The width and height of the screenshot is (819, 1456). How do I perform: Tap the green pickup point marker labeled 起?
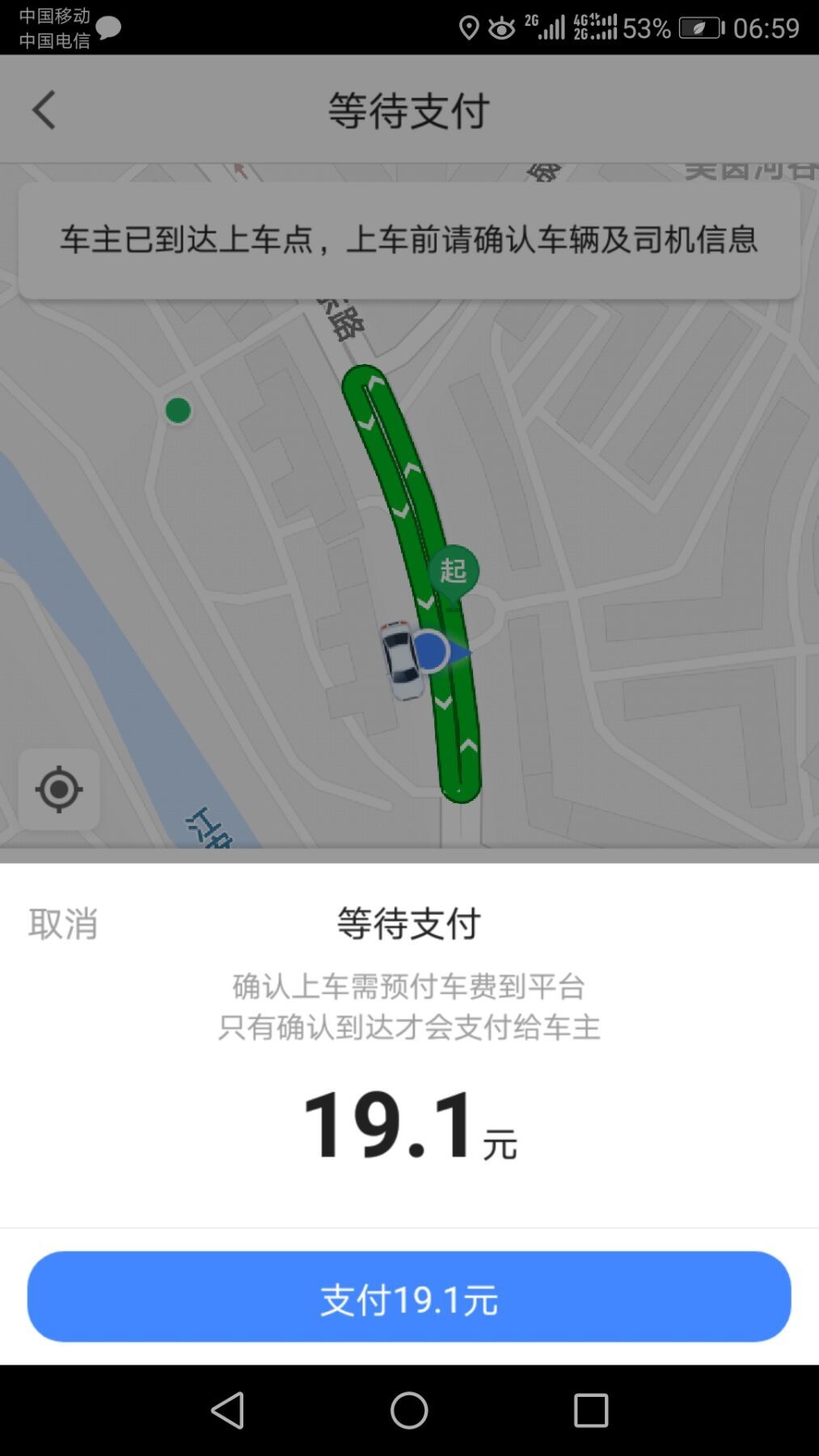[454, 571]
